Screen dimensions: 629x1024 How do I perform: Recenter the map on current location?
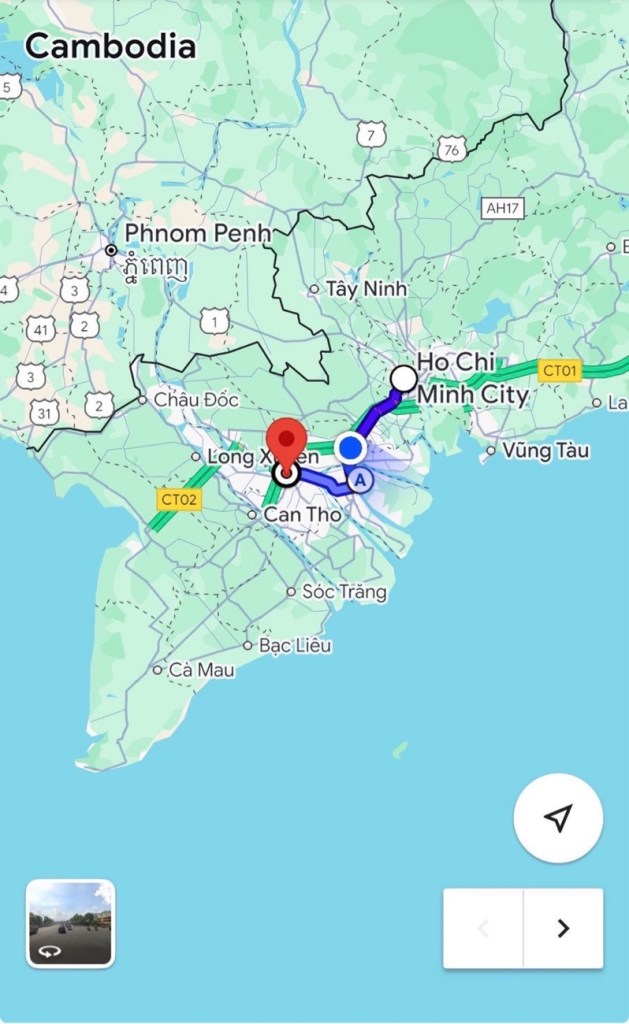(558, 818)
